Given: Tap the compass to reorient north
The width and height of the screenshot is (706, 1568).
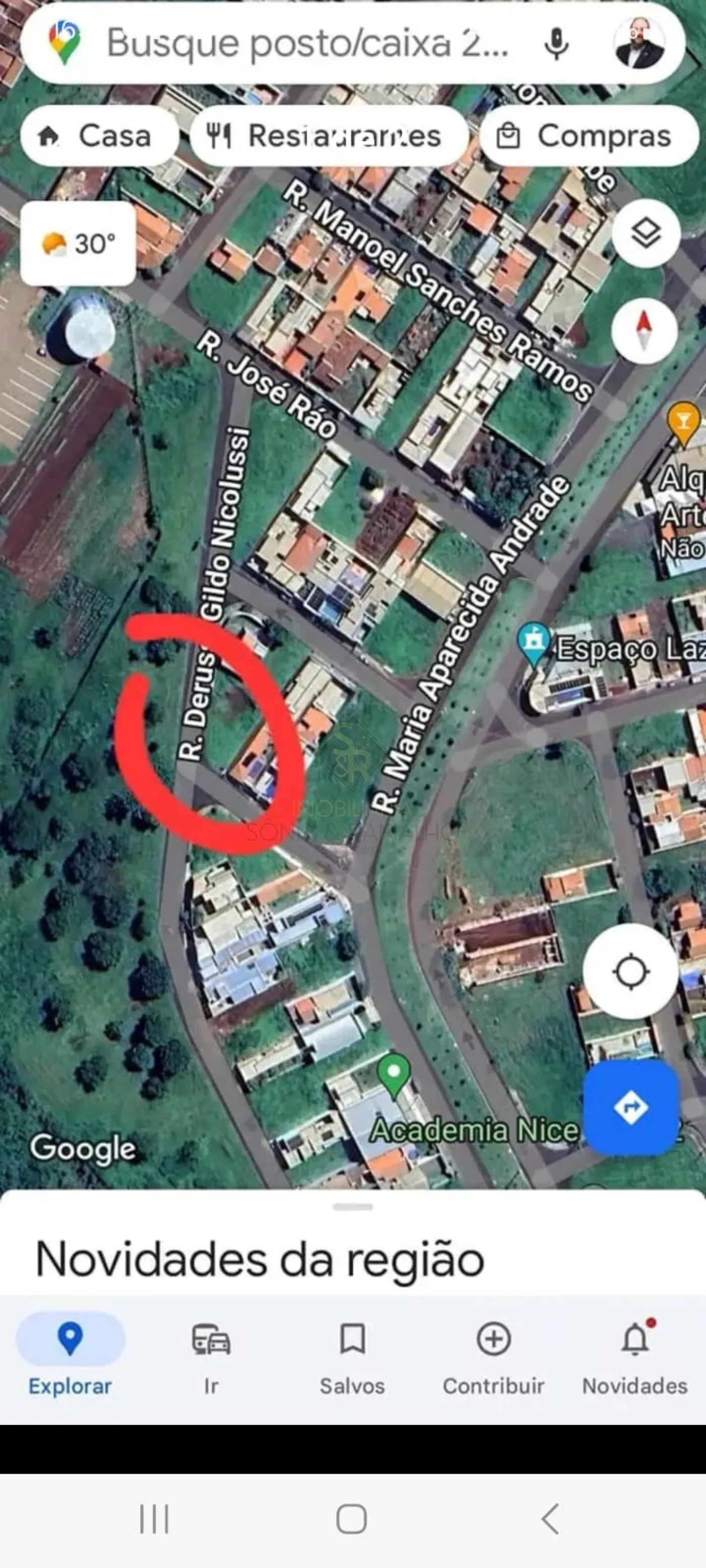Looking at the screenshot, I should pos(644,331).
